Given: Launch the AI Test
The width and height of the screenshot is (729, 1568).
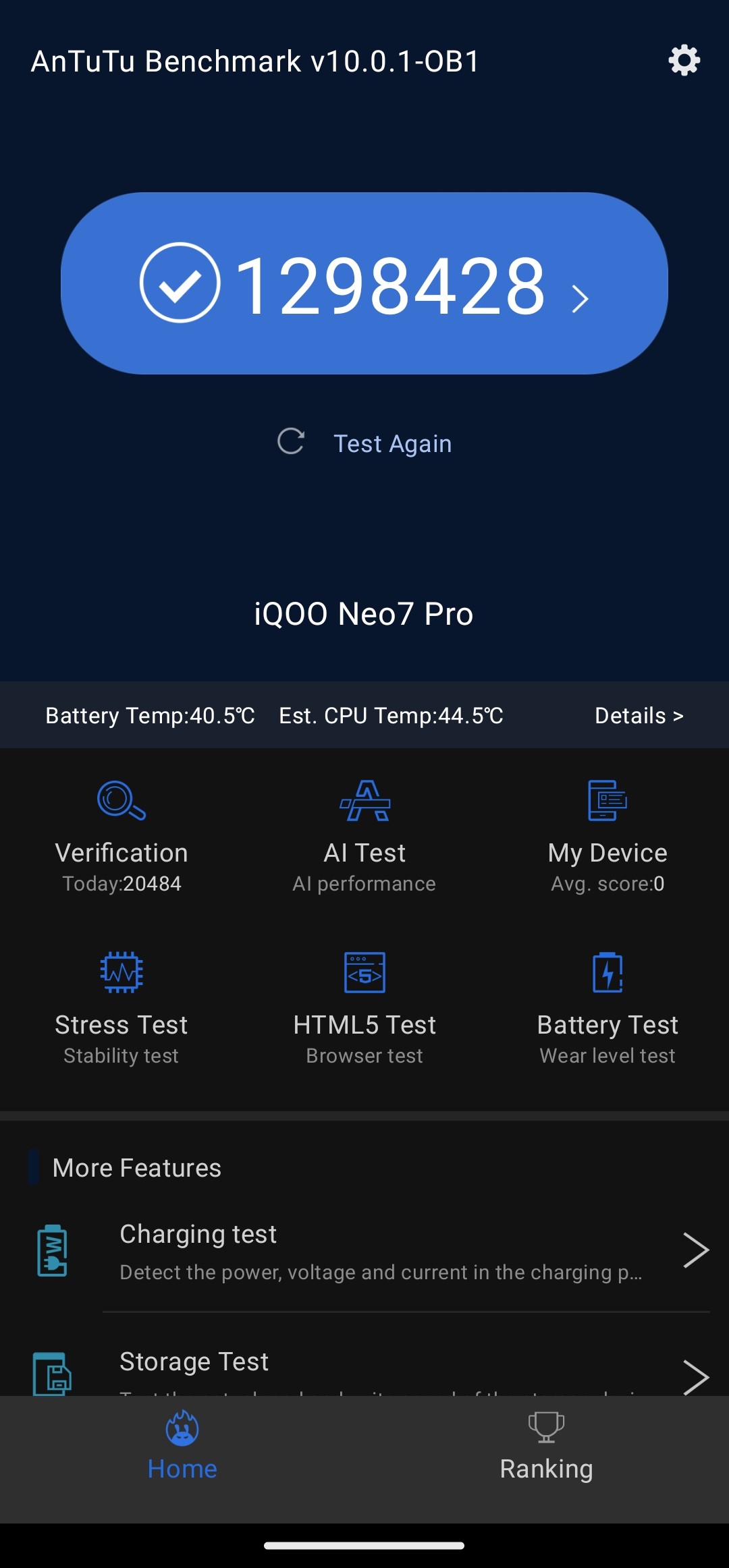Looking at the screenshot, I should click(364, 837).
